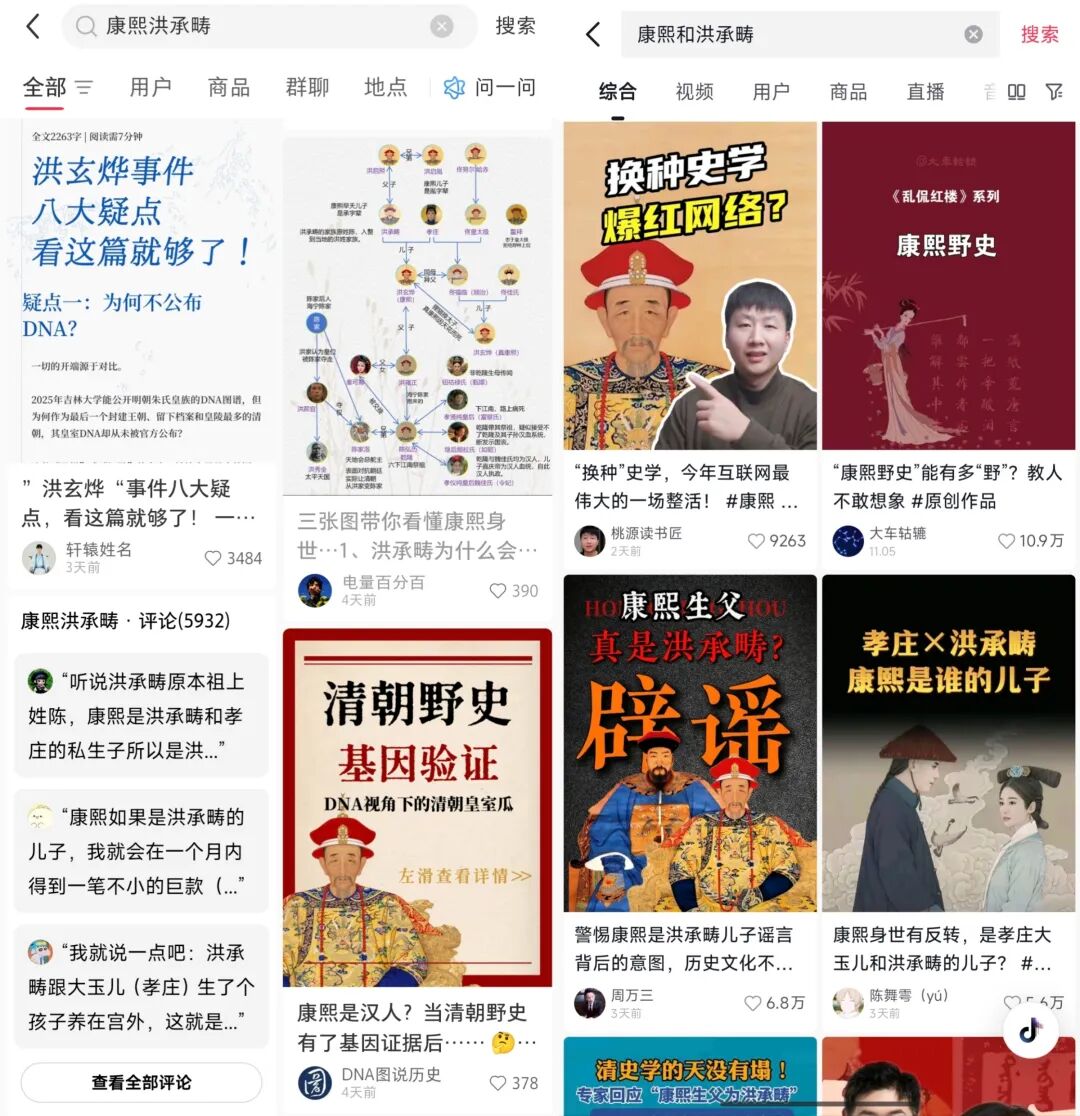1080x1116 pixels.
Task: Edit the 康熙和洪承畴 search field
Action: [790, 35]
